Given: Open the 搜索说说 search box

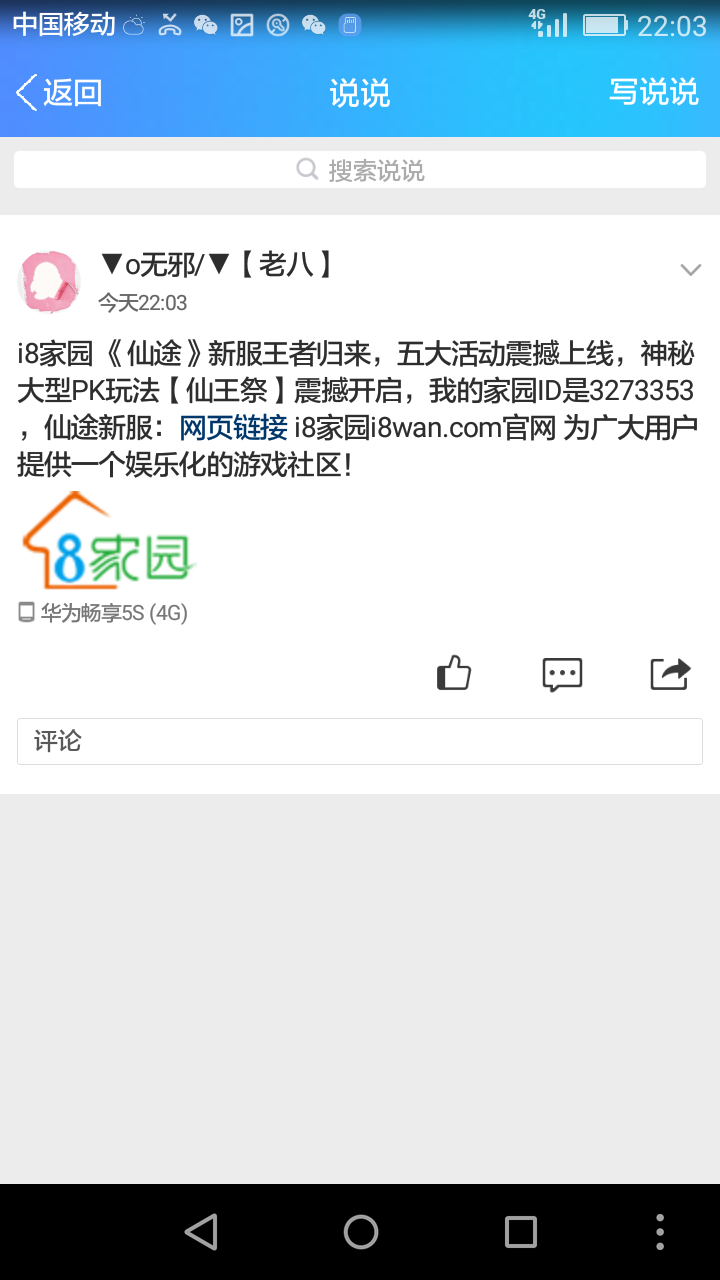Looking at the screenshot, I should click(x=360, y=170).
